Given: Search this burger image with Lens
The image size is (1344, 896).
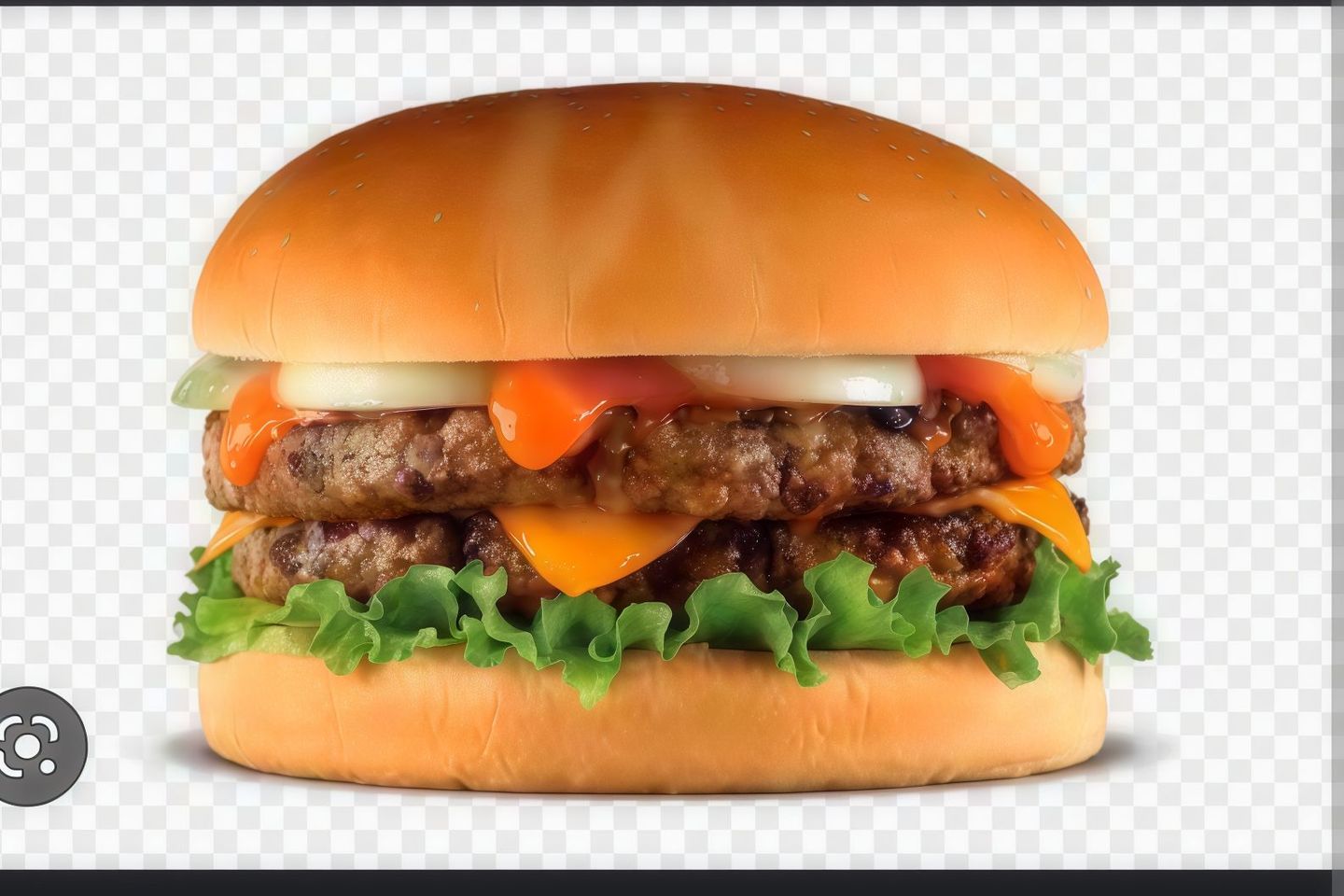Looking at the screenshot, I should [x=26, y=744].
